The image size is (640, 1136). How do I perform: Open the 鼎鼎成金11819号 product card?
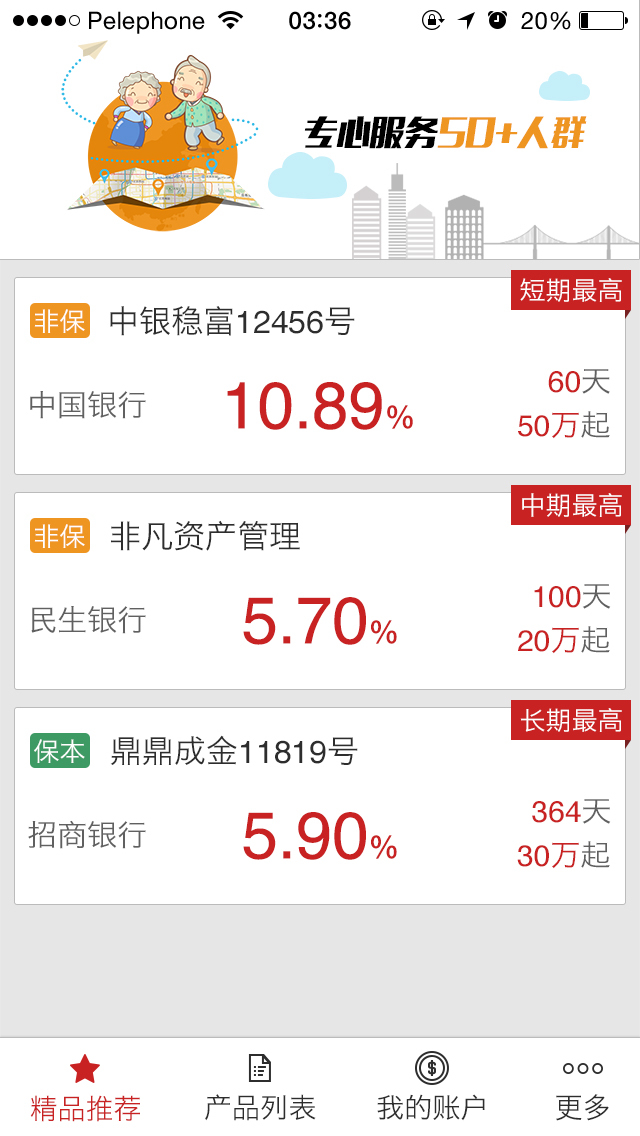tap(319, 806)
